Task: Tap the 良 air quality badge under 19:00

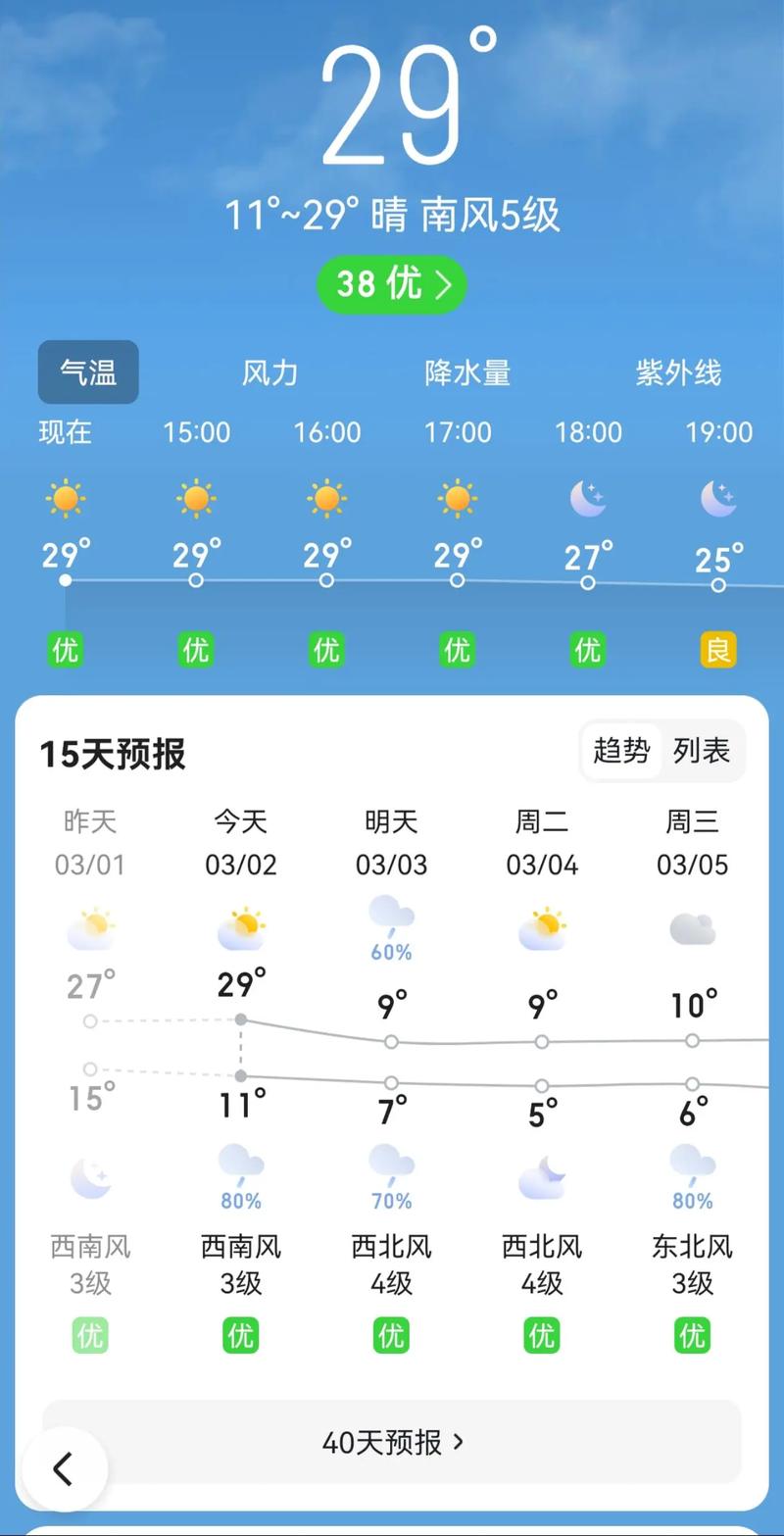Action: point(718,649)
